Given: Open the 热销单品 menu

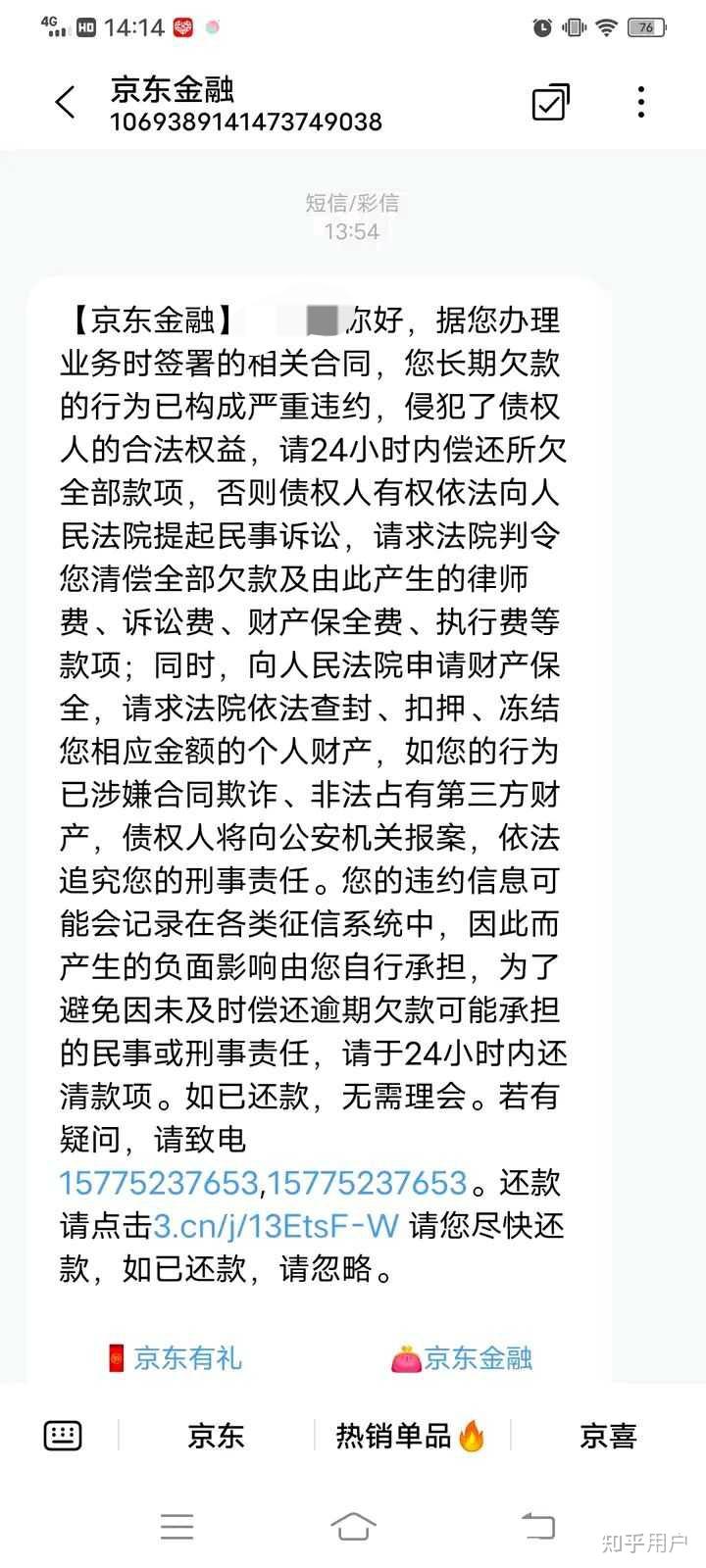Looking at the screenshot, I should 412,1437.
